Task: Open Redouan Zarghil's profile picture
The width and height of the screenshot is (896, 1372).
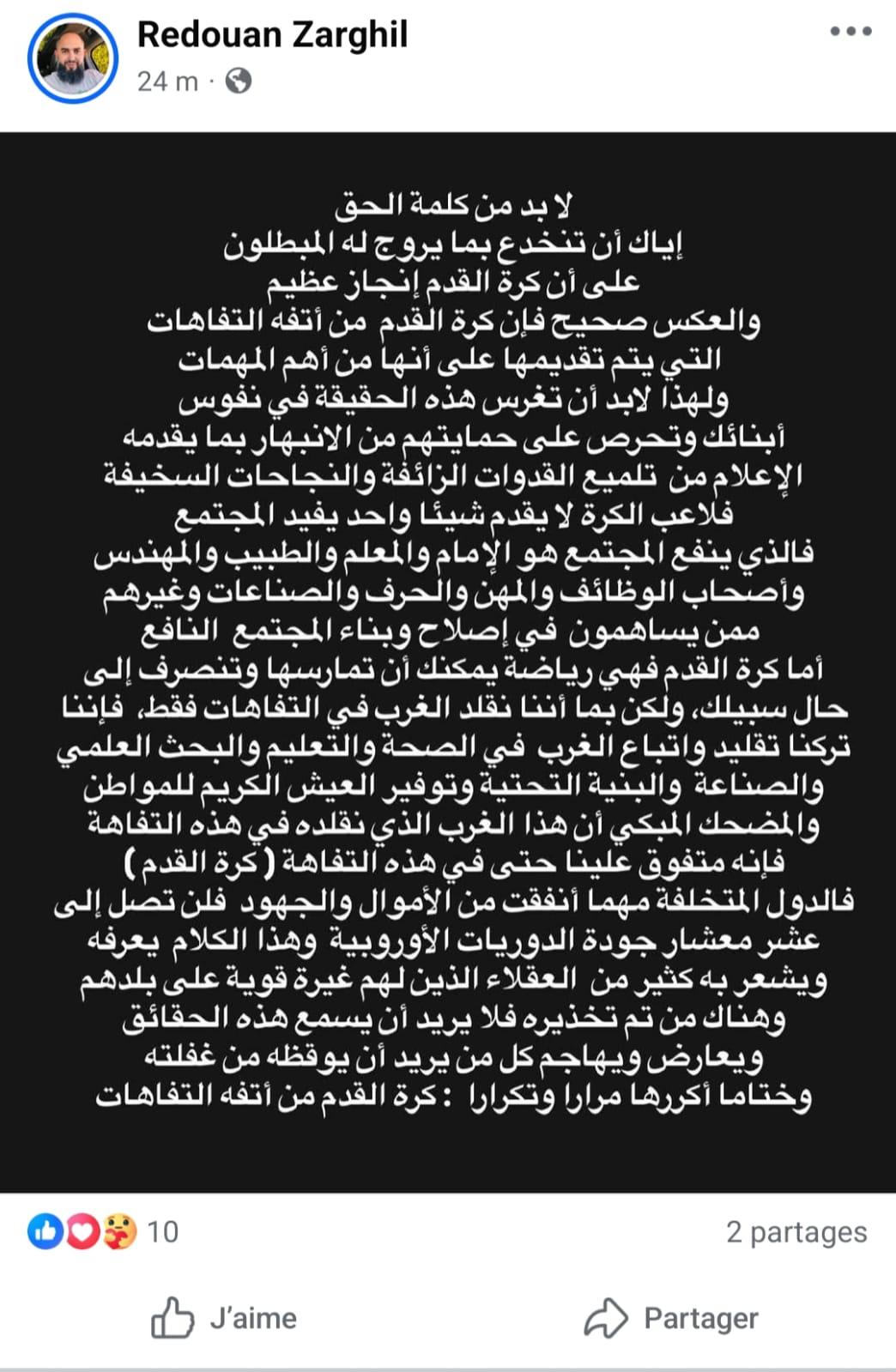Action: tap(72, 58)
